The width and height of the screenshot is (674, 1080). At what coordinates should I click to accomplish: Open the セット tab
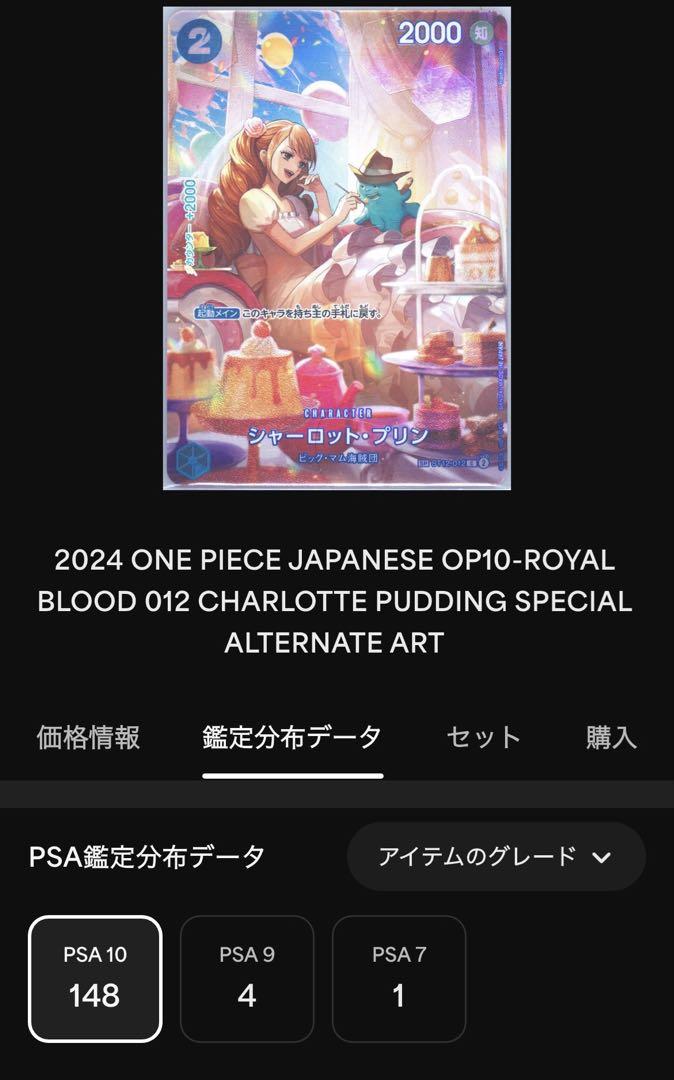483,738
